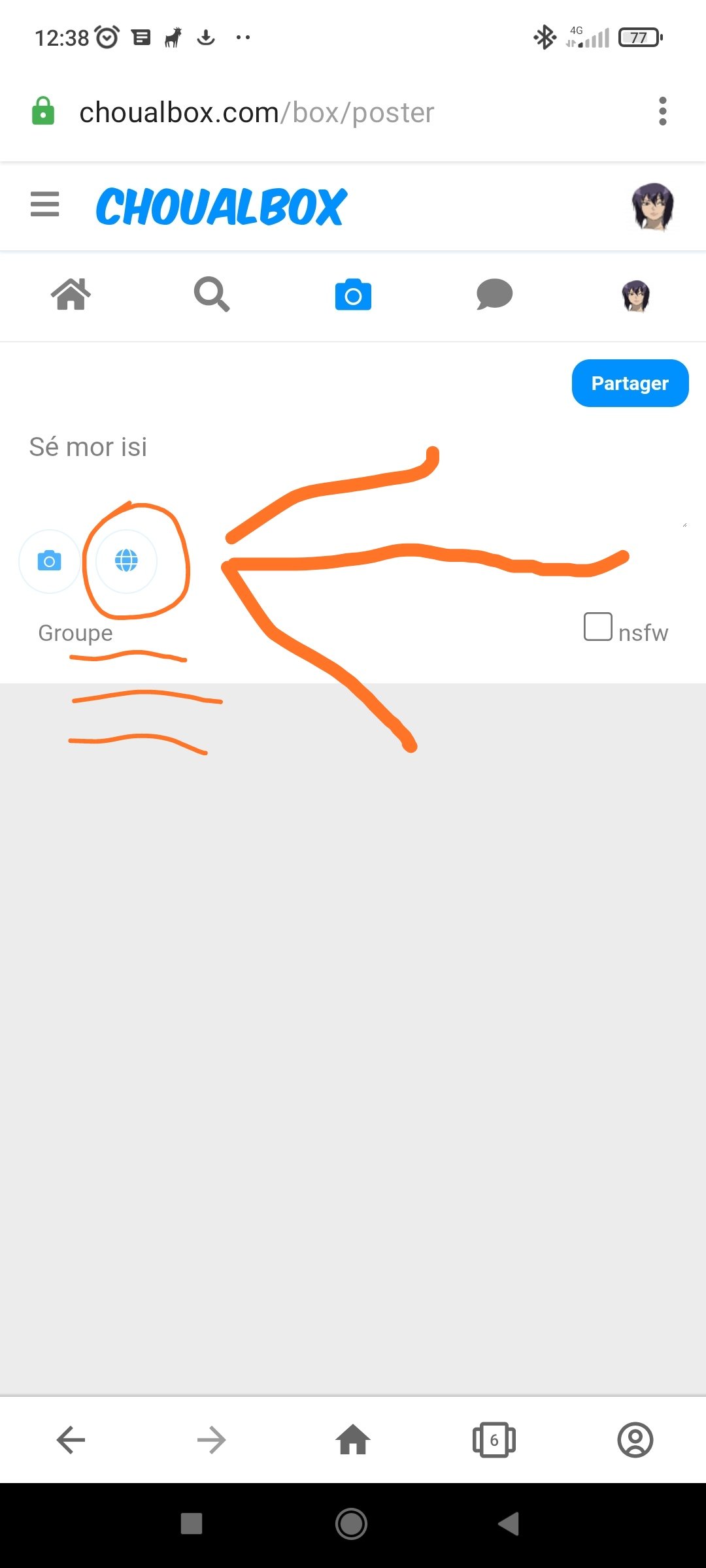Open the messages chat bubble tab
Viewport: 706px width, 1568px height.
point(494,295)
